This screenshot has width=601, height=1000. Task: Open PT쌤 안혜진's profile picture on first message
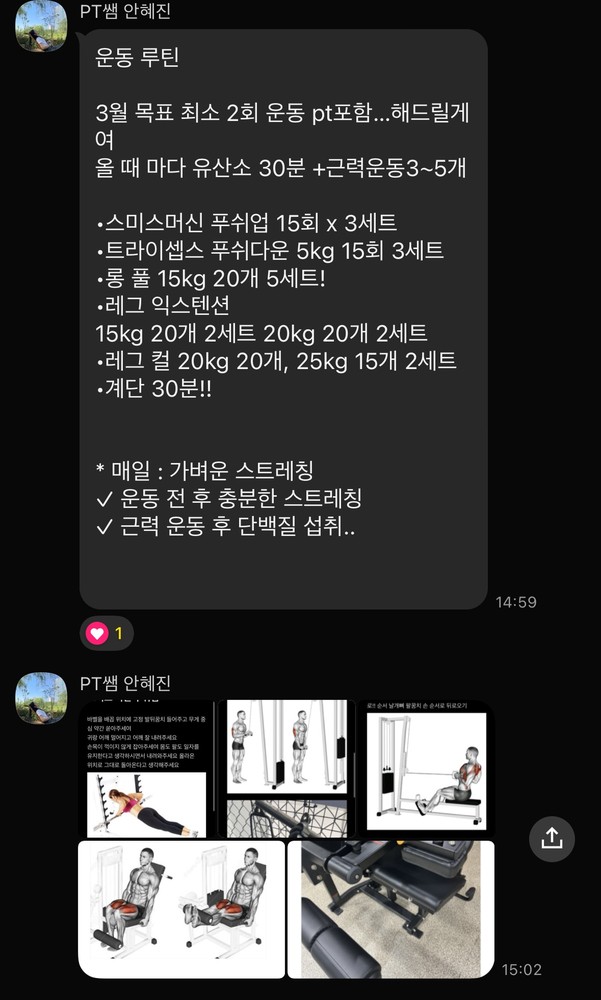tap(41, 26)
